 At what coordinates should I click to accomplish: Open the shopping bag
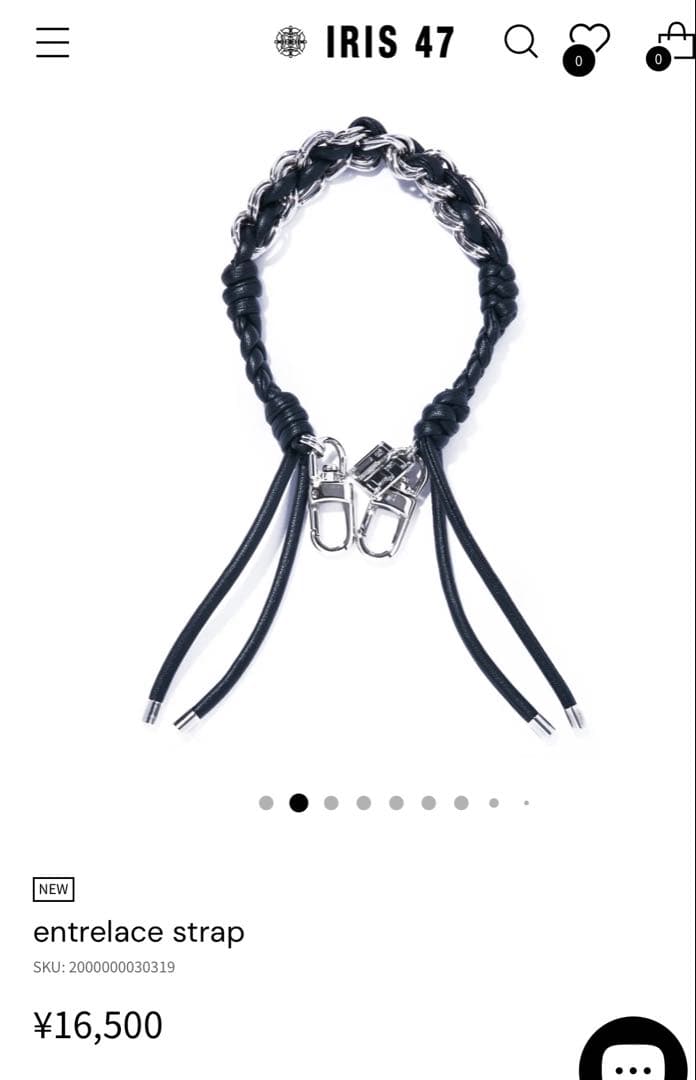pos(673,44)
